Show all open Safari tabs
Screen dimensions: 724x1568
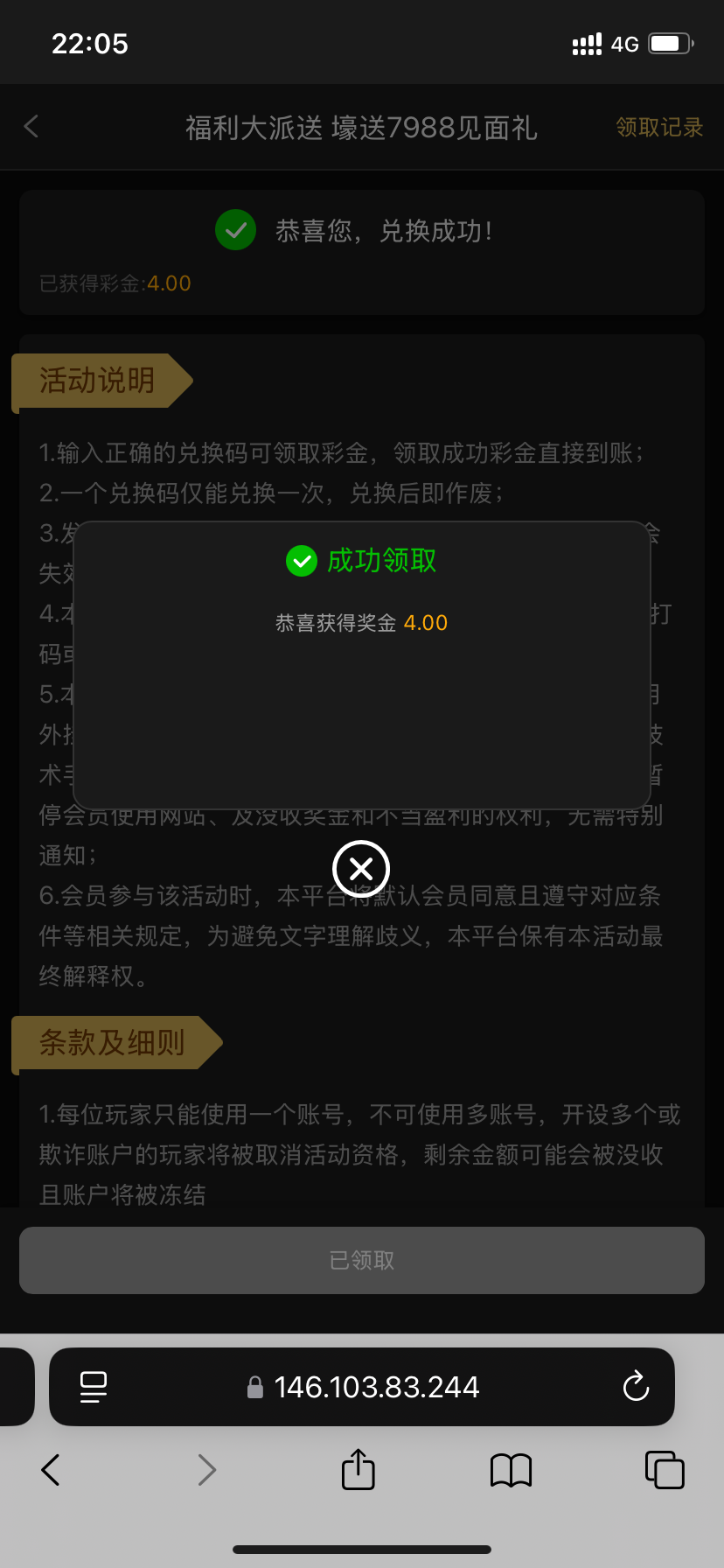point(665,1469)
